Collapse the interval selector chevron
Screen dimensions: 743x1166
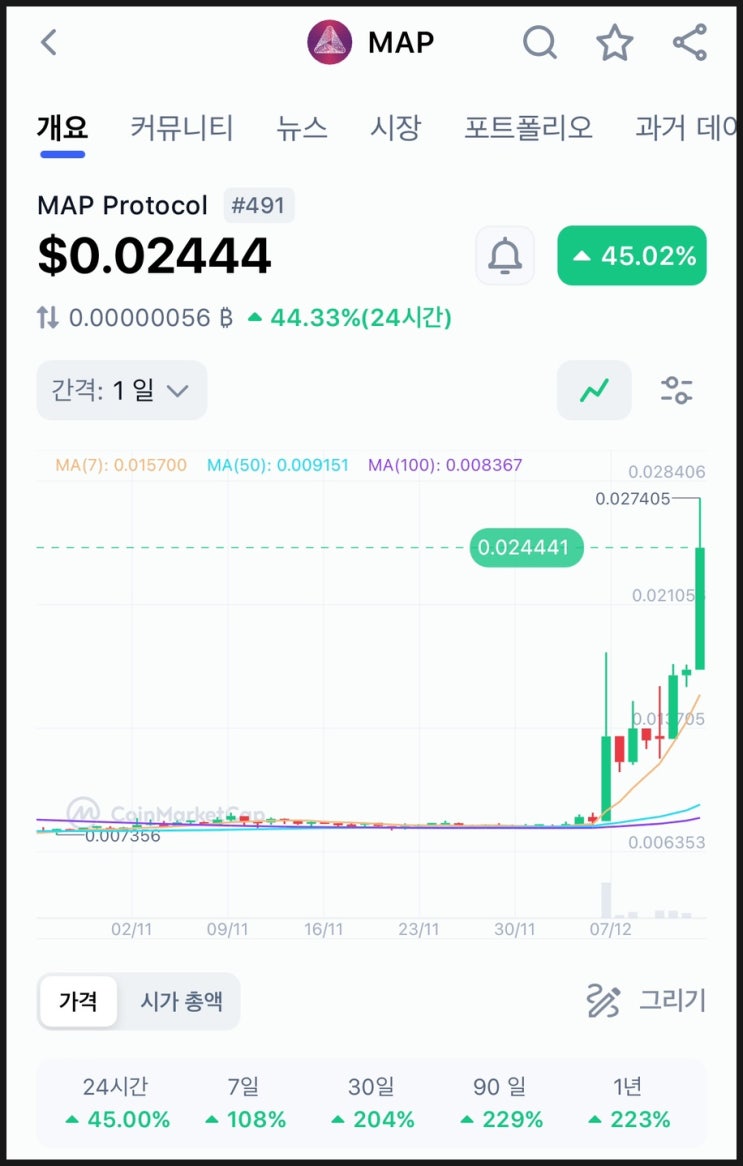point(180,390)
